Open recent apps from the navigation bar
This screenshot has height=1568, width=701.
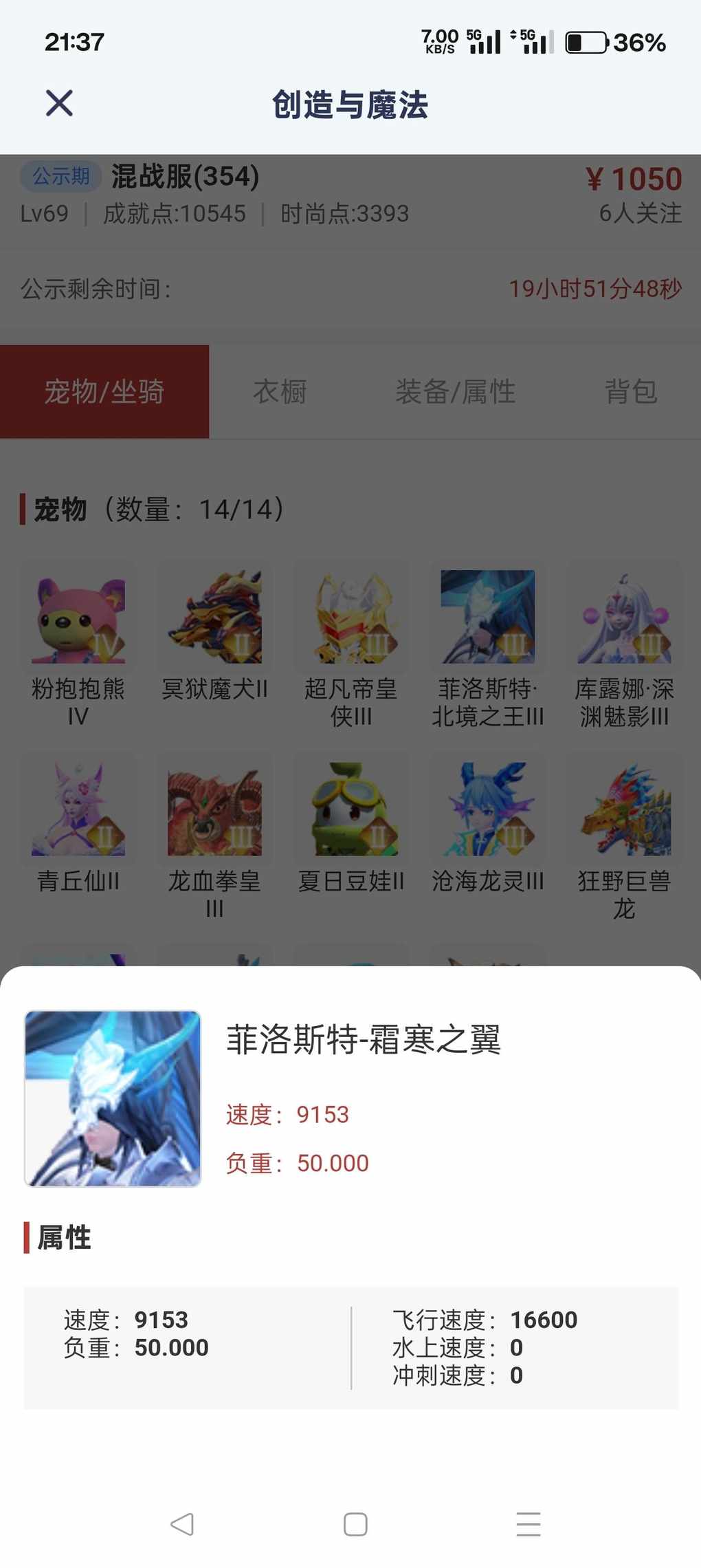click(528, 1524)
